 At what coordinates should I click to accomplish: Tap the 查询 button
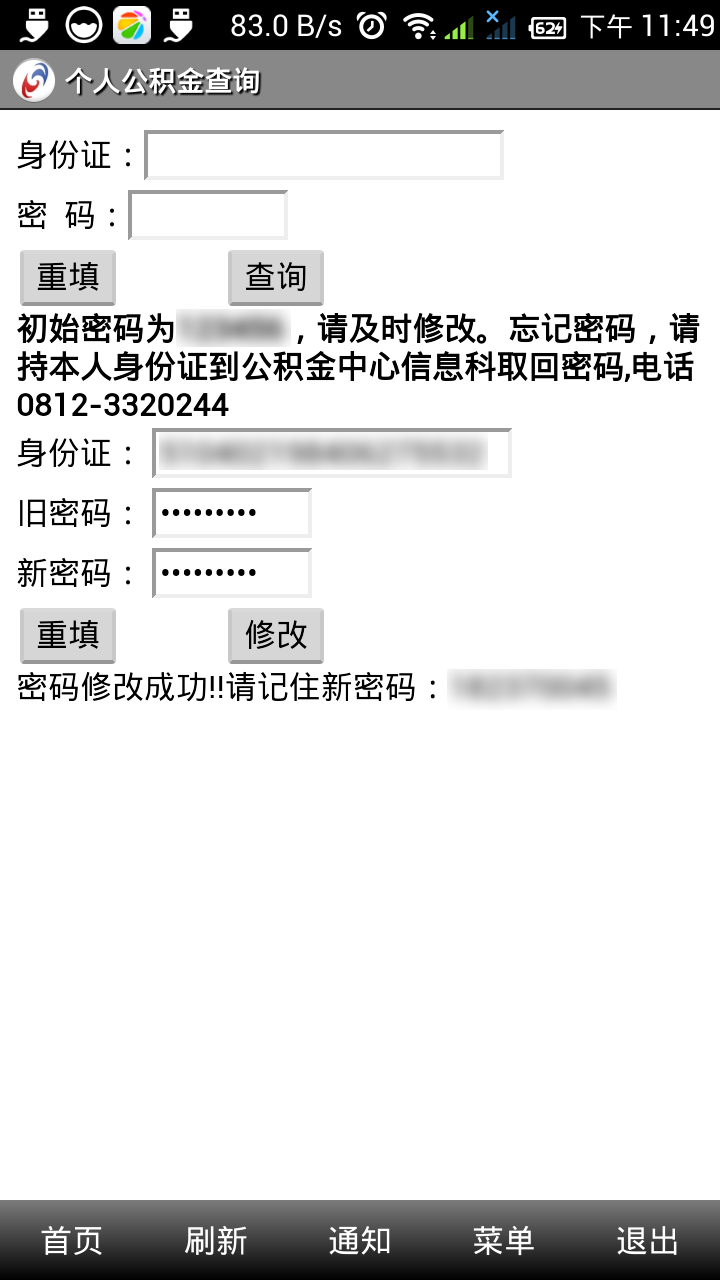tap(276, 277)
